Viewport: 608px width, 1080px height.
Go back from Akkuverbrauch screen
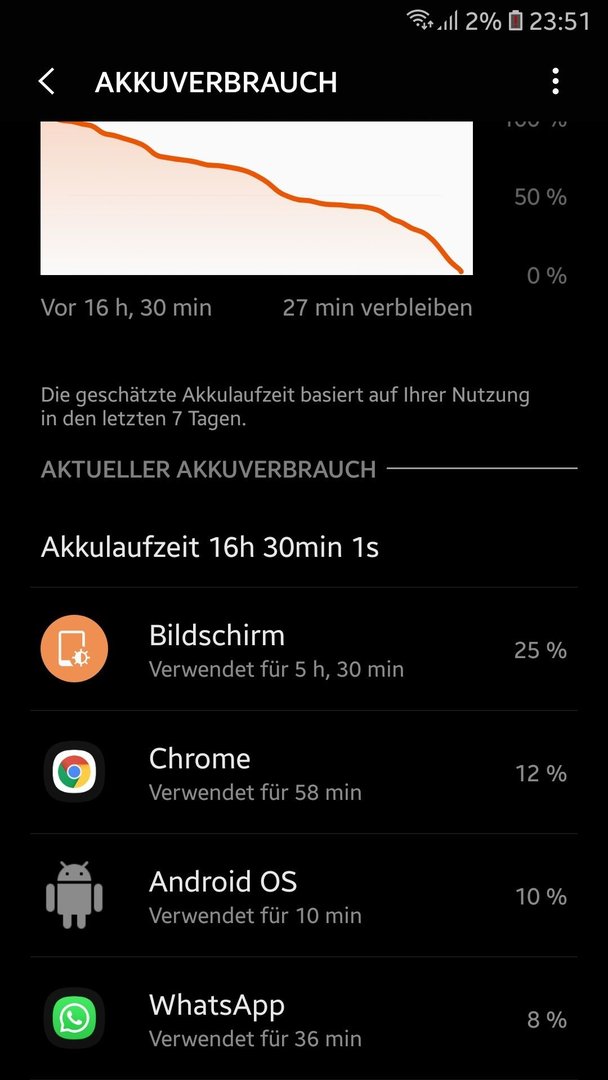pyautogui.click(x=46, y=82)
